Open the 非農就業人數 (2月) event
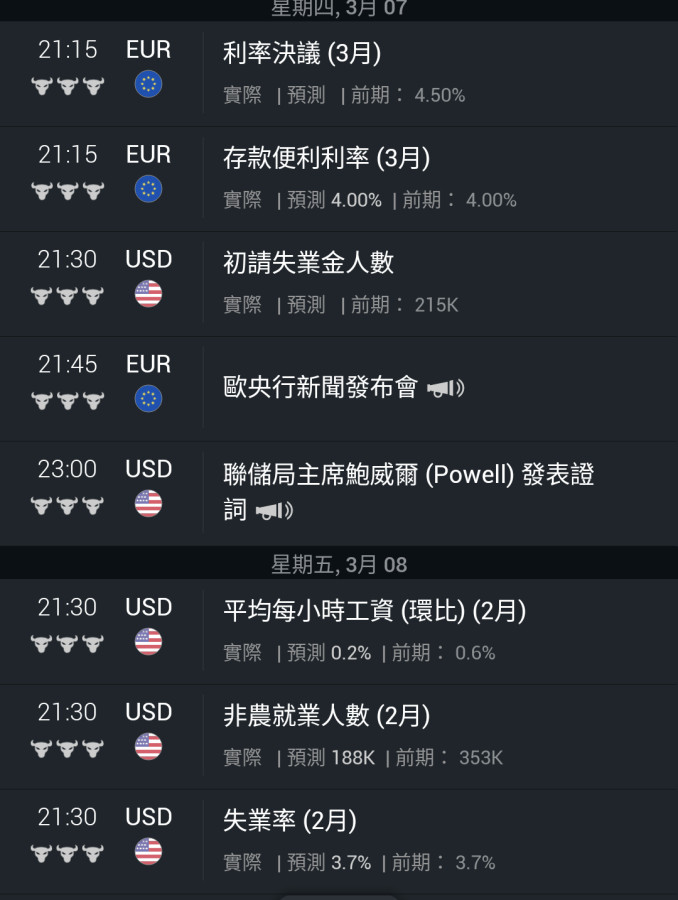This screenshot has height=900, width=678. pyautogui.click(x=326, y=716)
